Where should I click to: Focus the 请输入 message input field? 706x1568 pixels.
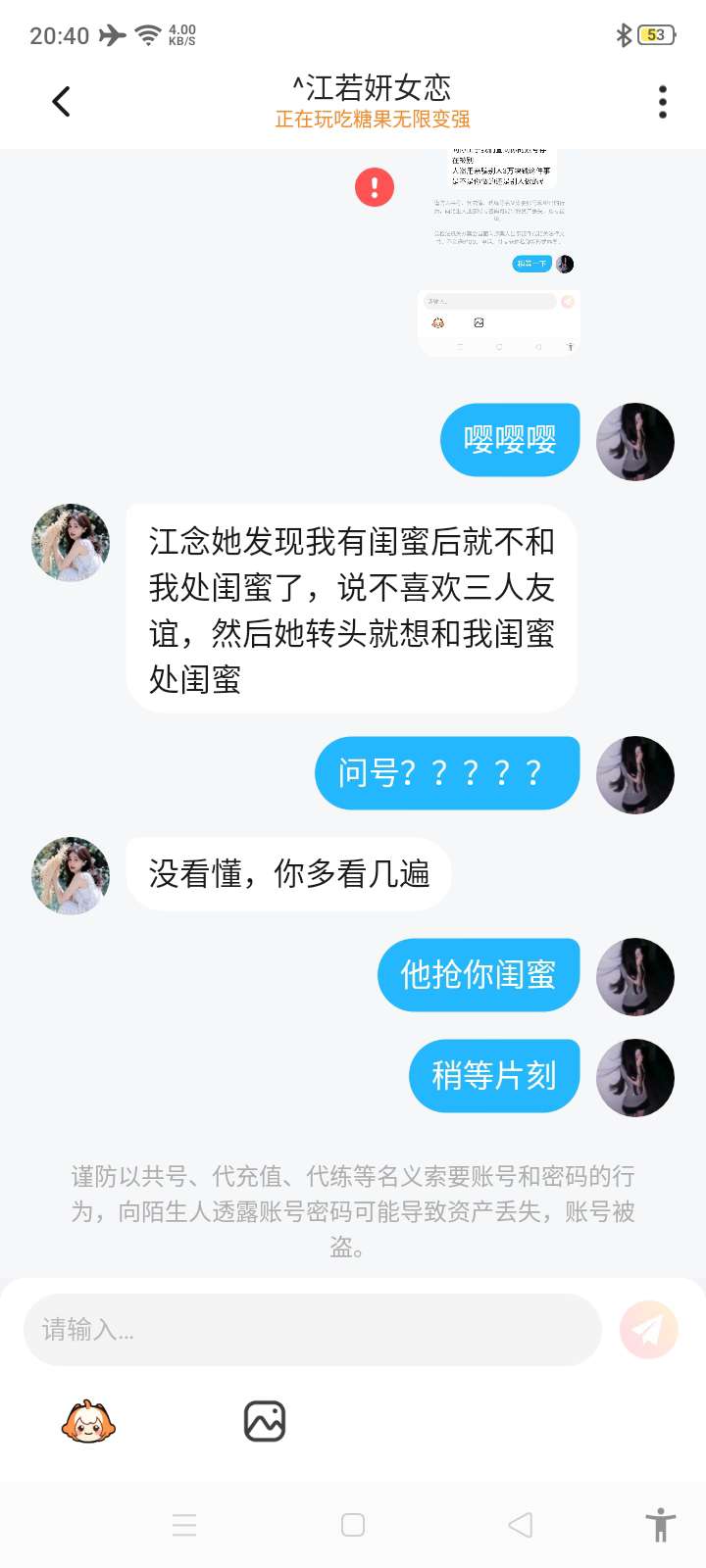coord(312,1330)
